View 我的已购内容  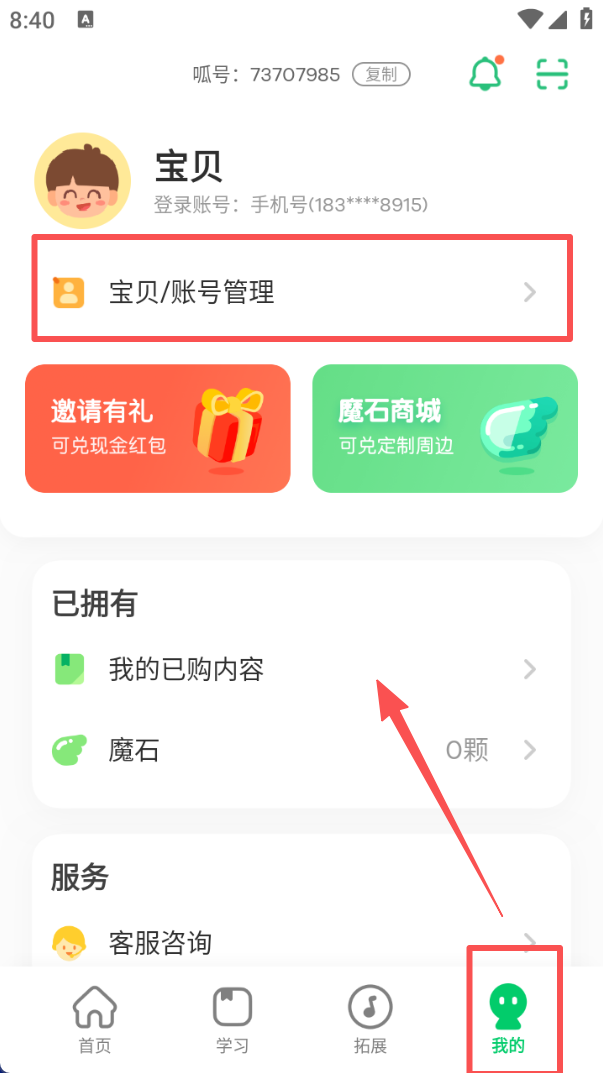point(300,669)
